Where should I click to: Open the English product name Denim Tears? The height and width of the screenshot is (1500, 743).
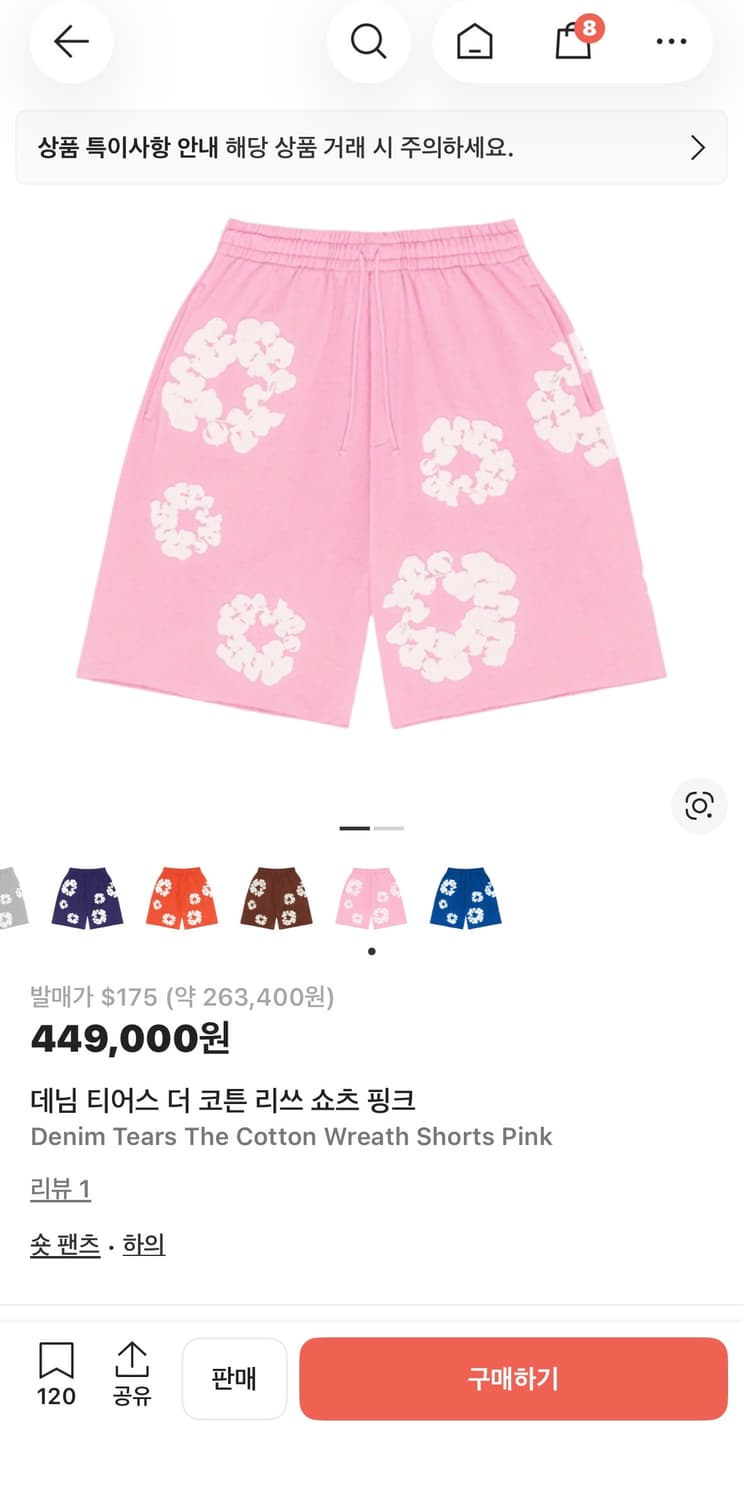(x=290, y=1136)
